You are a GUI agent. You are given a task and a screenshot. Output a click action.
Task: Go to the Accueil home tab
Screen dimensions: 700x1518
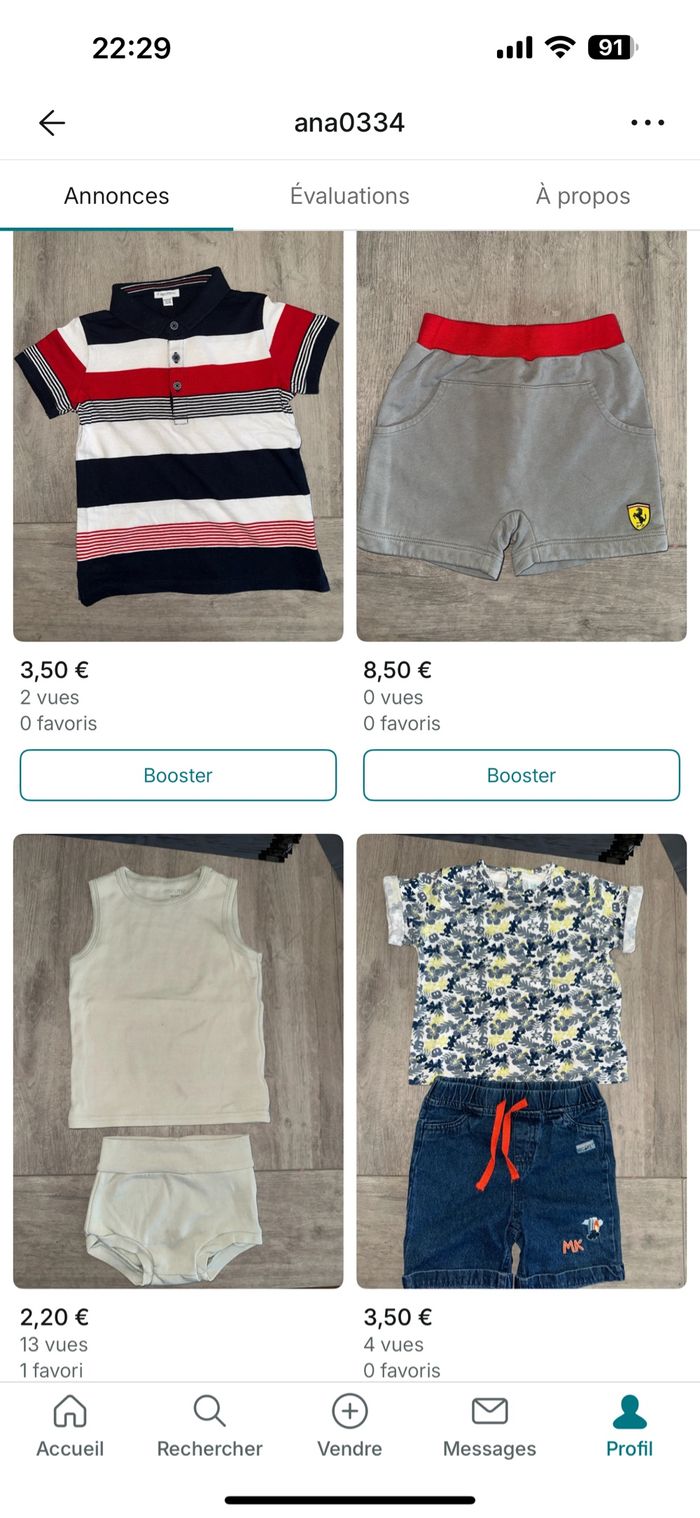point(70,1427)
